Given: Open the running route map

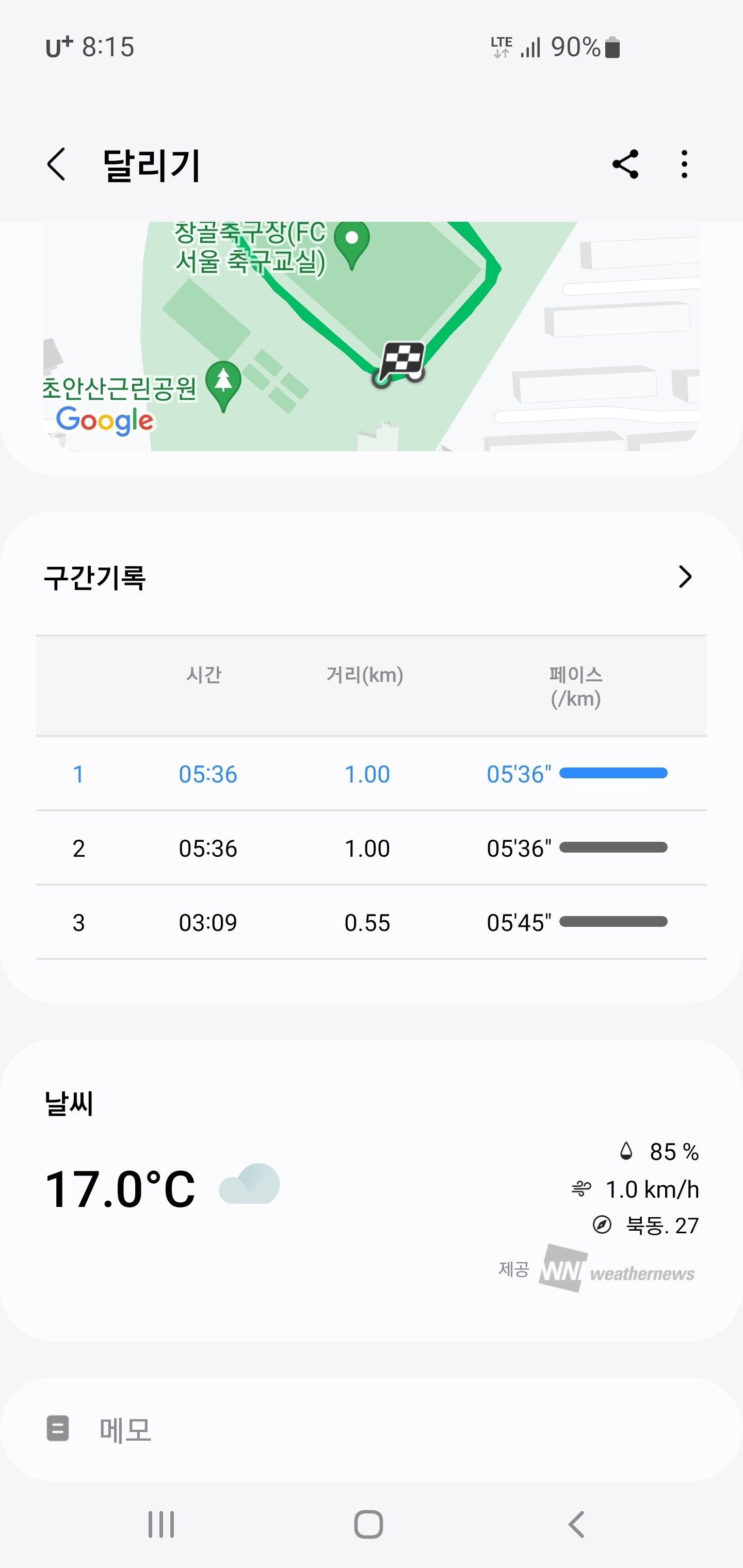Looking at the screenshot, I should (x=371, y=336).
